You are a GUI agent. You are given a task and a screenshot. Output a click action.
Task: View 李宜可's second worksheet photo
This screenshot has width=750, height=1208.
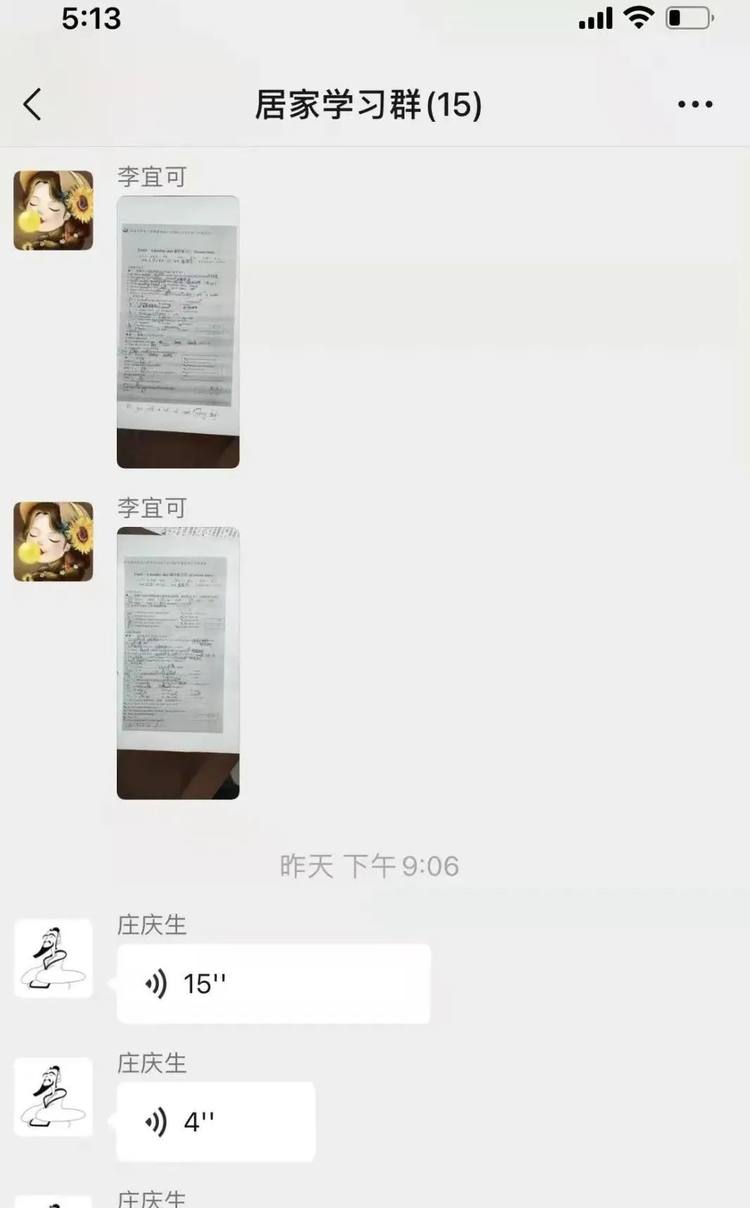(x=178, y=663)
